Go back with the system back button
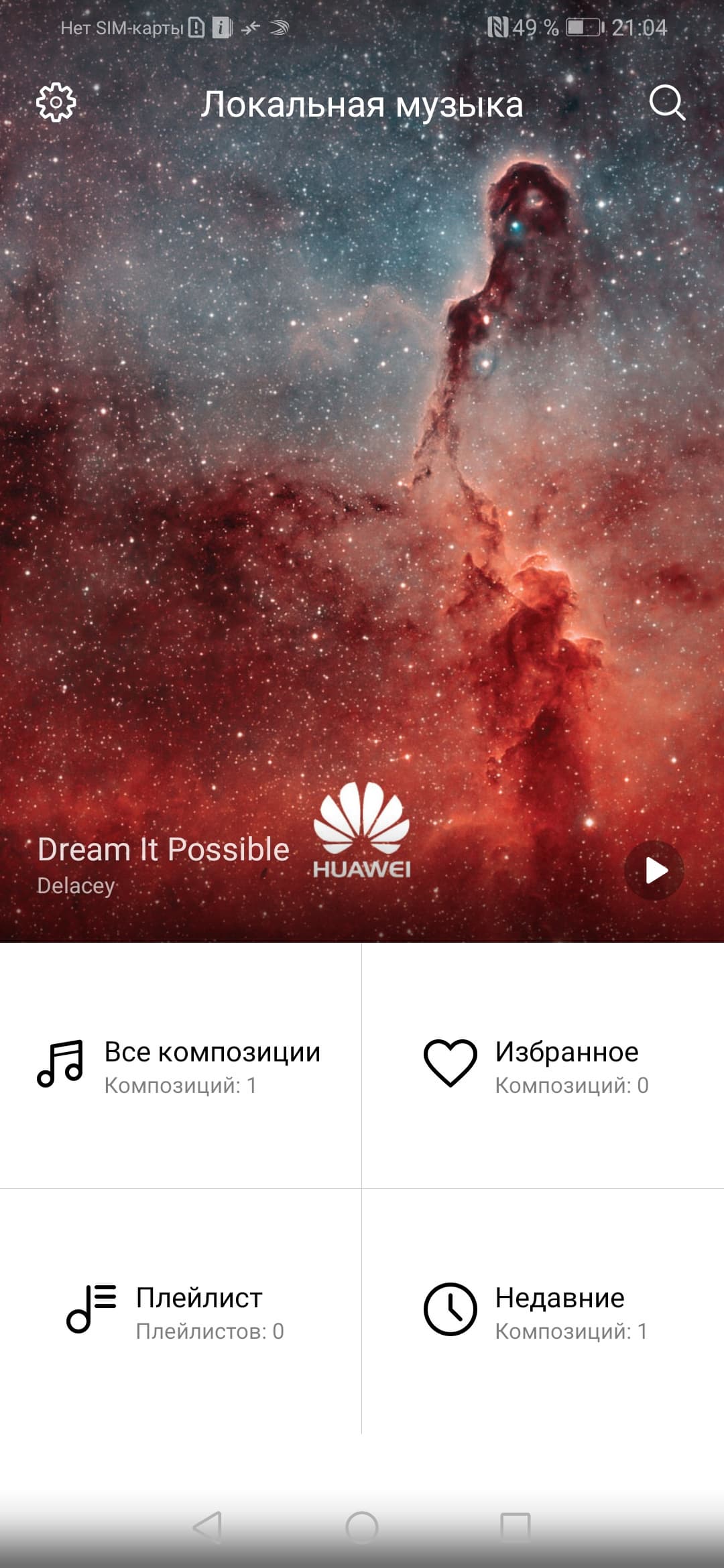Viewport: 724px width, 1568px height. [x=208, y=1527]
